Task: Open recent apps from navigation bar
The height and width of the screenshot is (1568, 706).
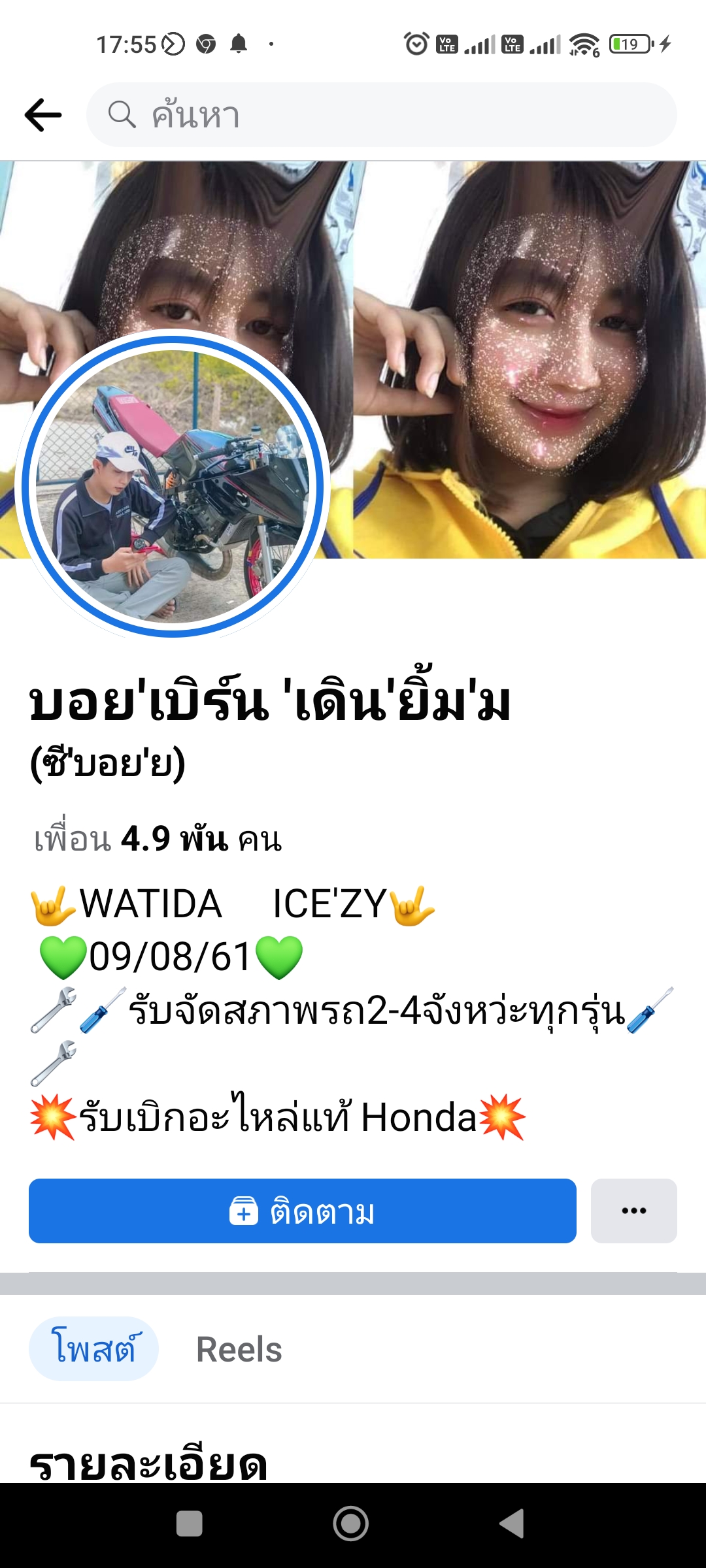Action: tap(189, 1524)
